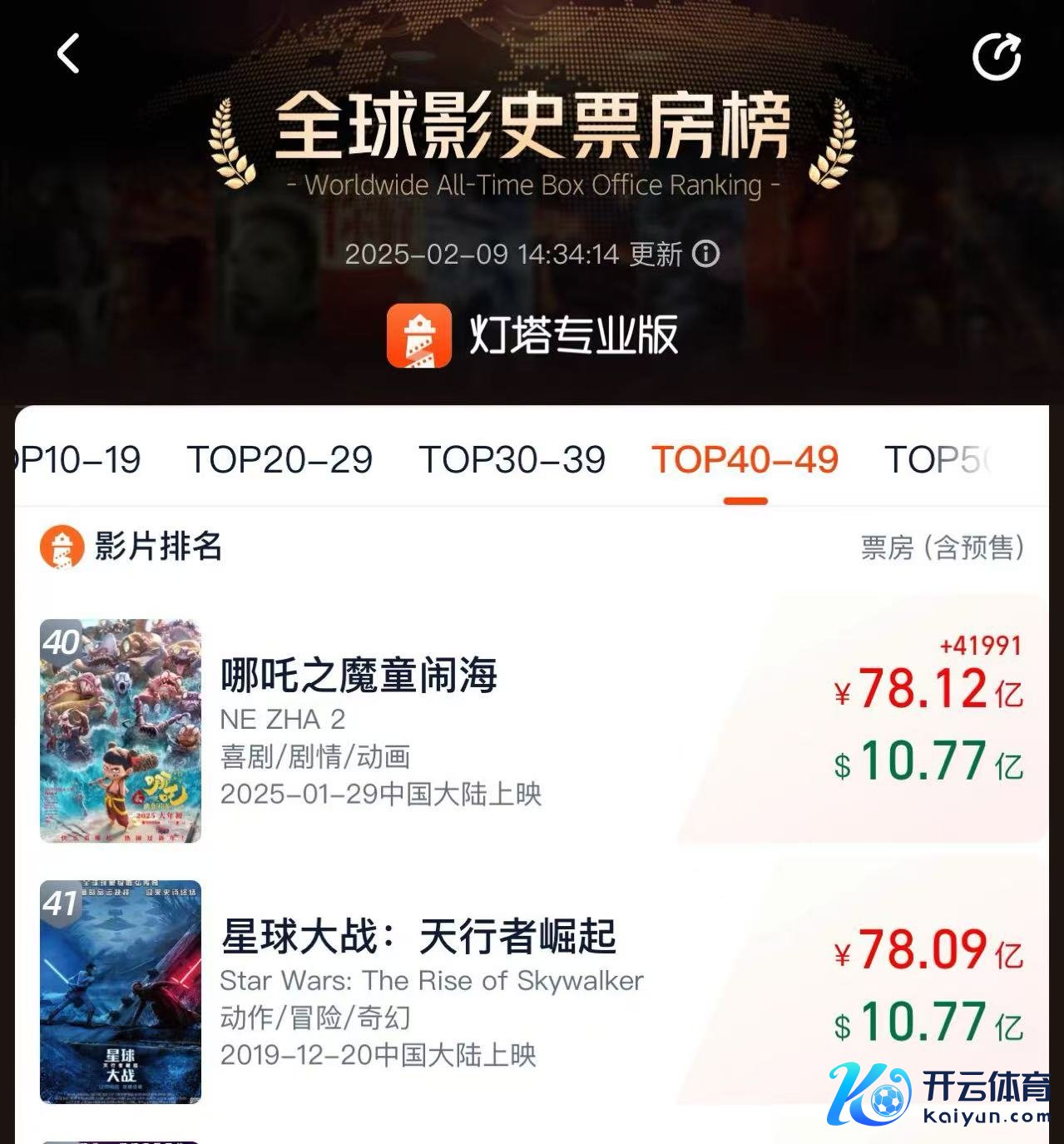Open the NE ZHA 2 movie entry
The height and width of the screenshot is (1144, 1064).
coord(359,676)
